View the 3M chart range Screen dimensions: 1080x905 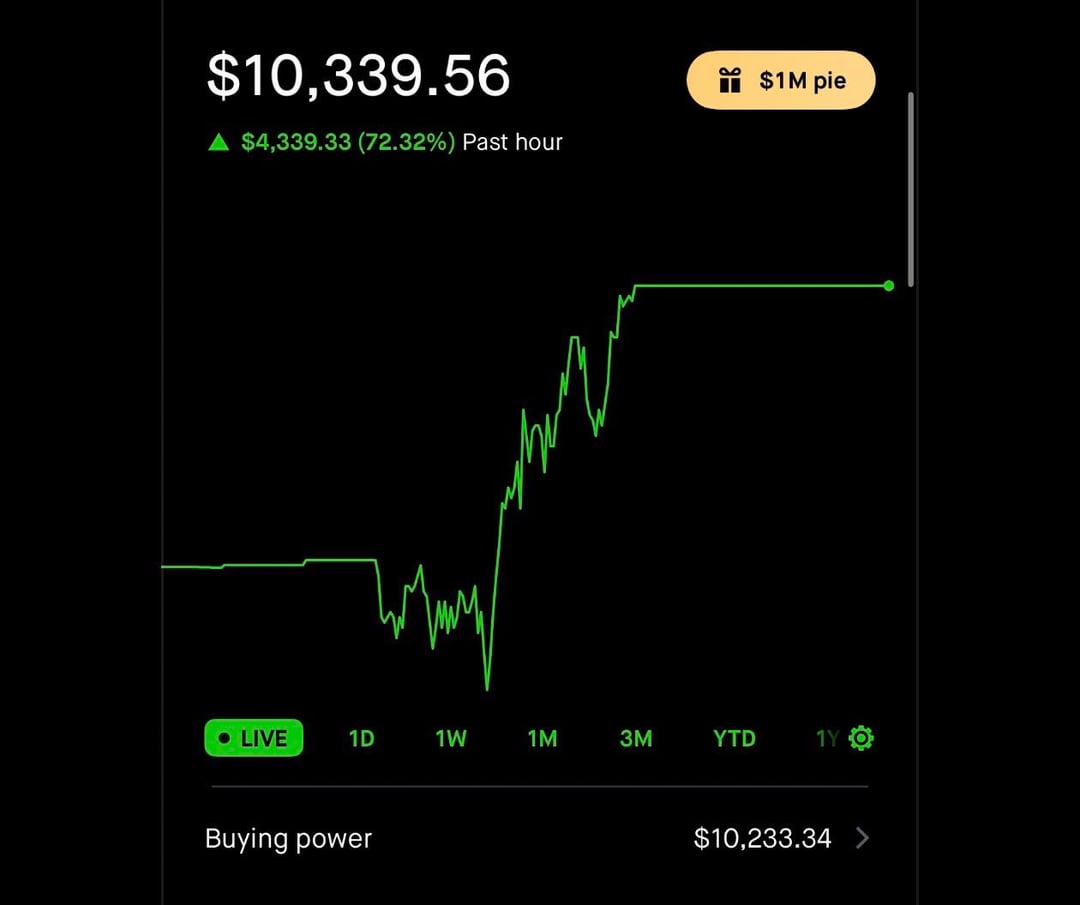point(636,739)
